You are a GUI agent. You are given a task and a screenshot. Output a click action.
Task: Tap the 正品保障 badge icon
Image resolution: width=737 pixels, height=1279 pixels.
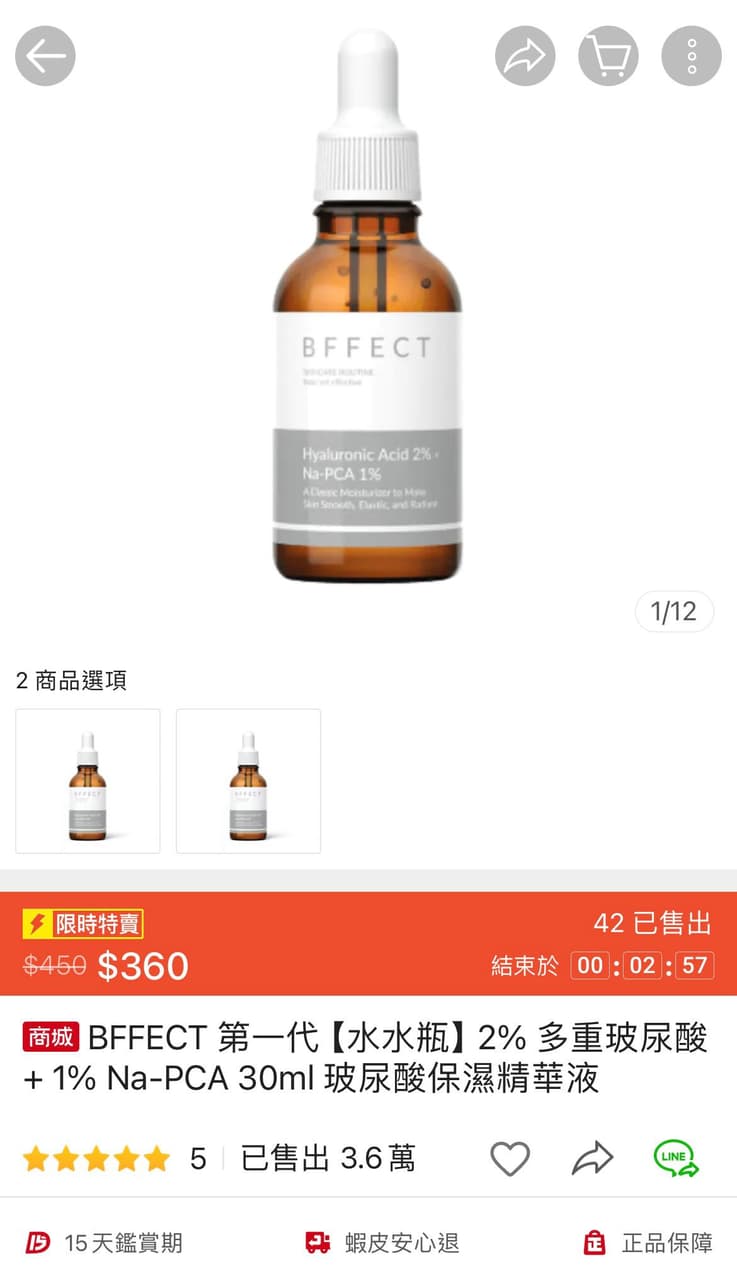594,1242
